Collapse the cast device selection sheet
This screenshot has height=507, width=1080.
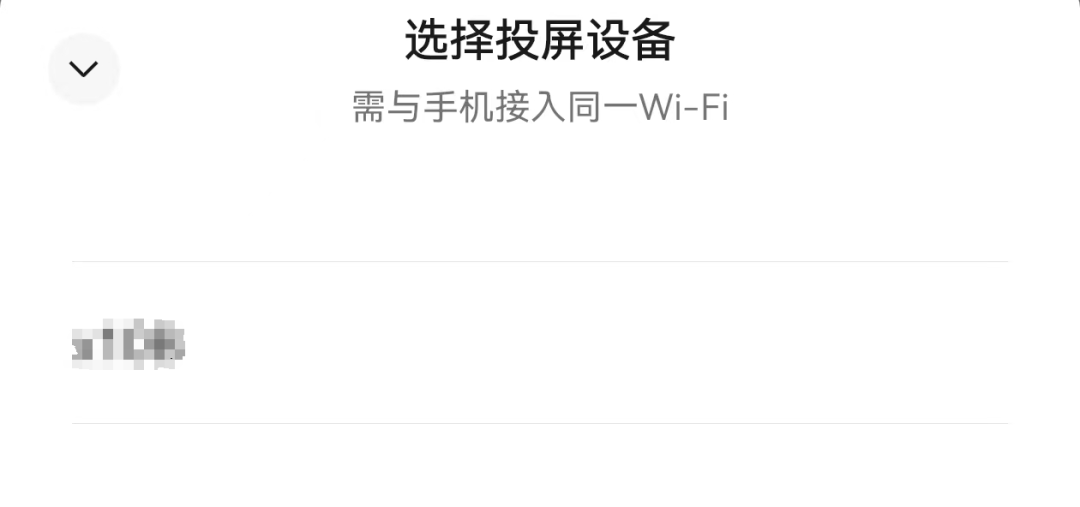pos(83,69)
